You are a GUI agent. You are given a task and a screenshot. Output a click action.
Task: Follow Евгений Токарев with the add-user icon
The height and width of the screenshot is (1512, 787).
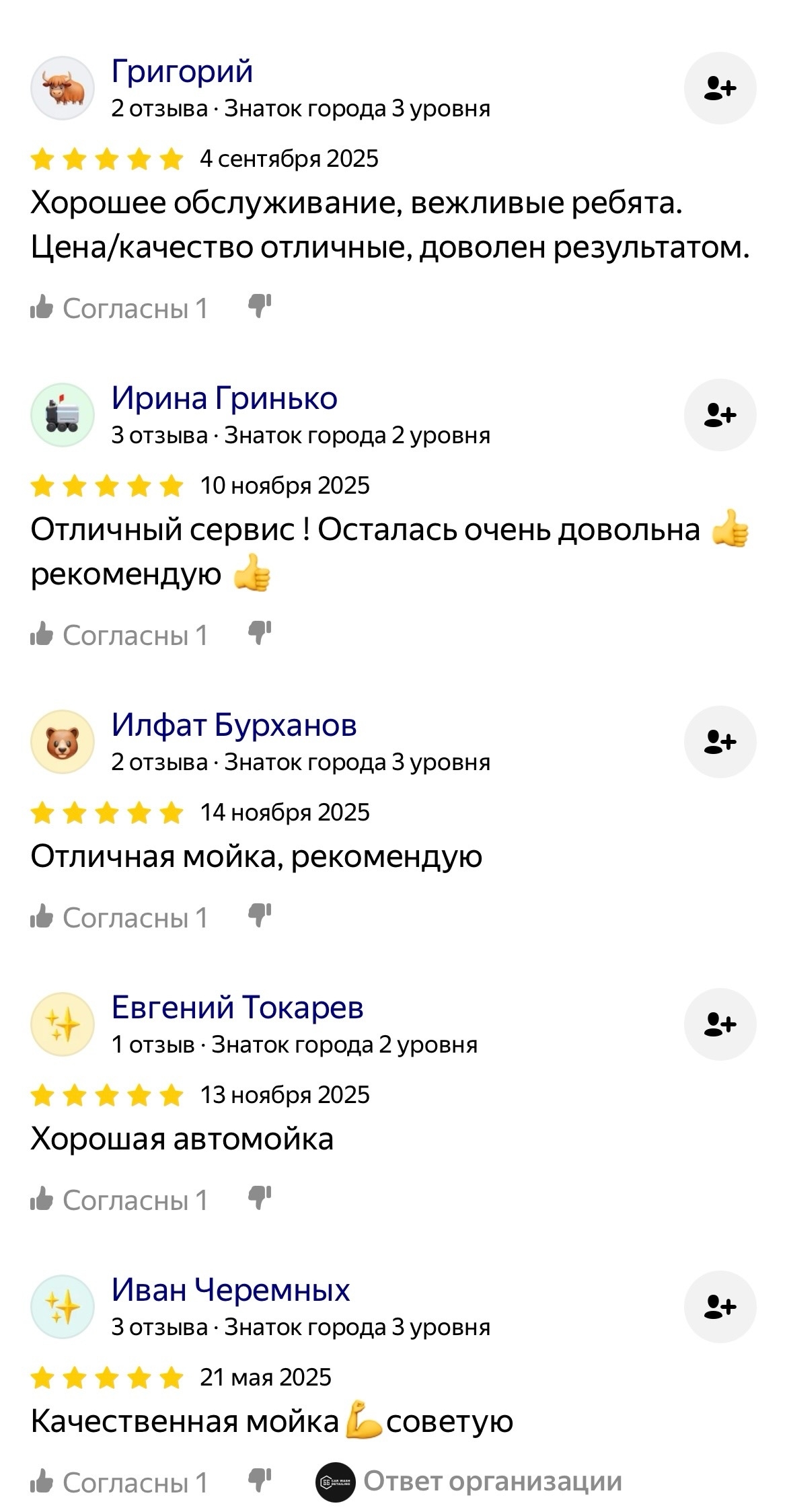click(720, 1024)
